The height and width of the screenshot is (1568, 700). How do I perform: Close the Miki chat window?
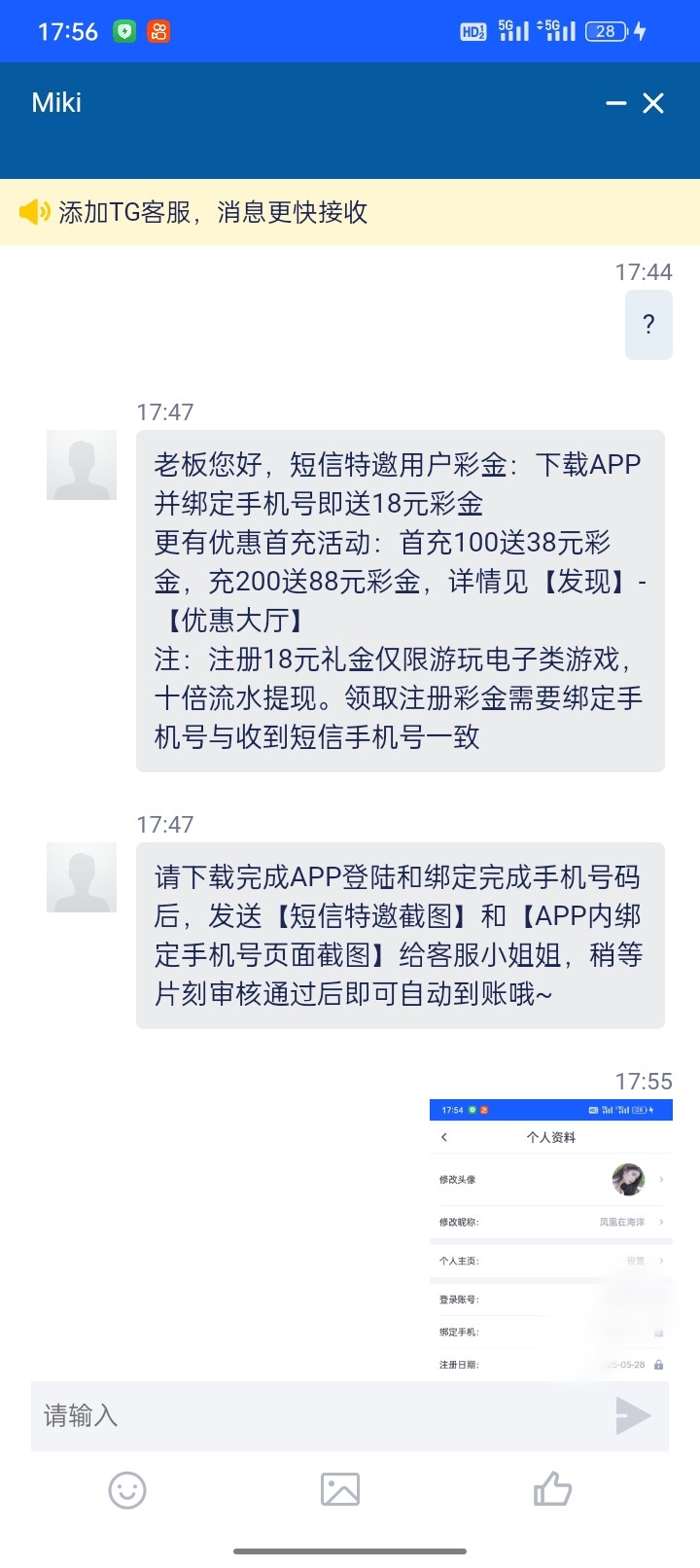coord(653,103)
